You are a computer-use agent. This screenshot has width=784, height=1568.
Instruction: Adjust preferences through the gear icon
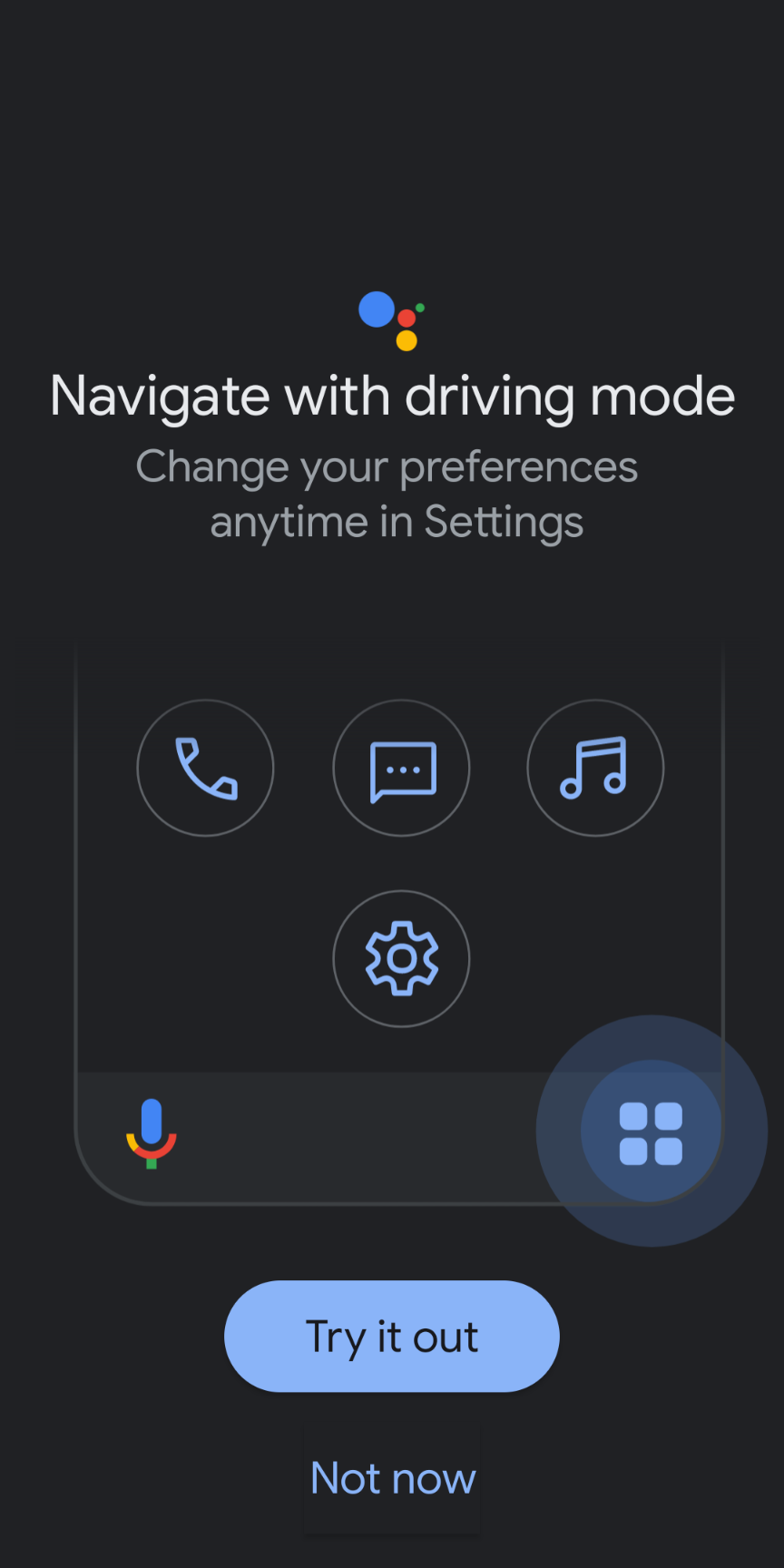(401, 958)
